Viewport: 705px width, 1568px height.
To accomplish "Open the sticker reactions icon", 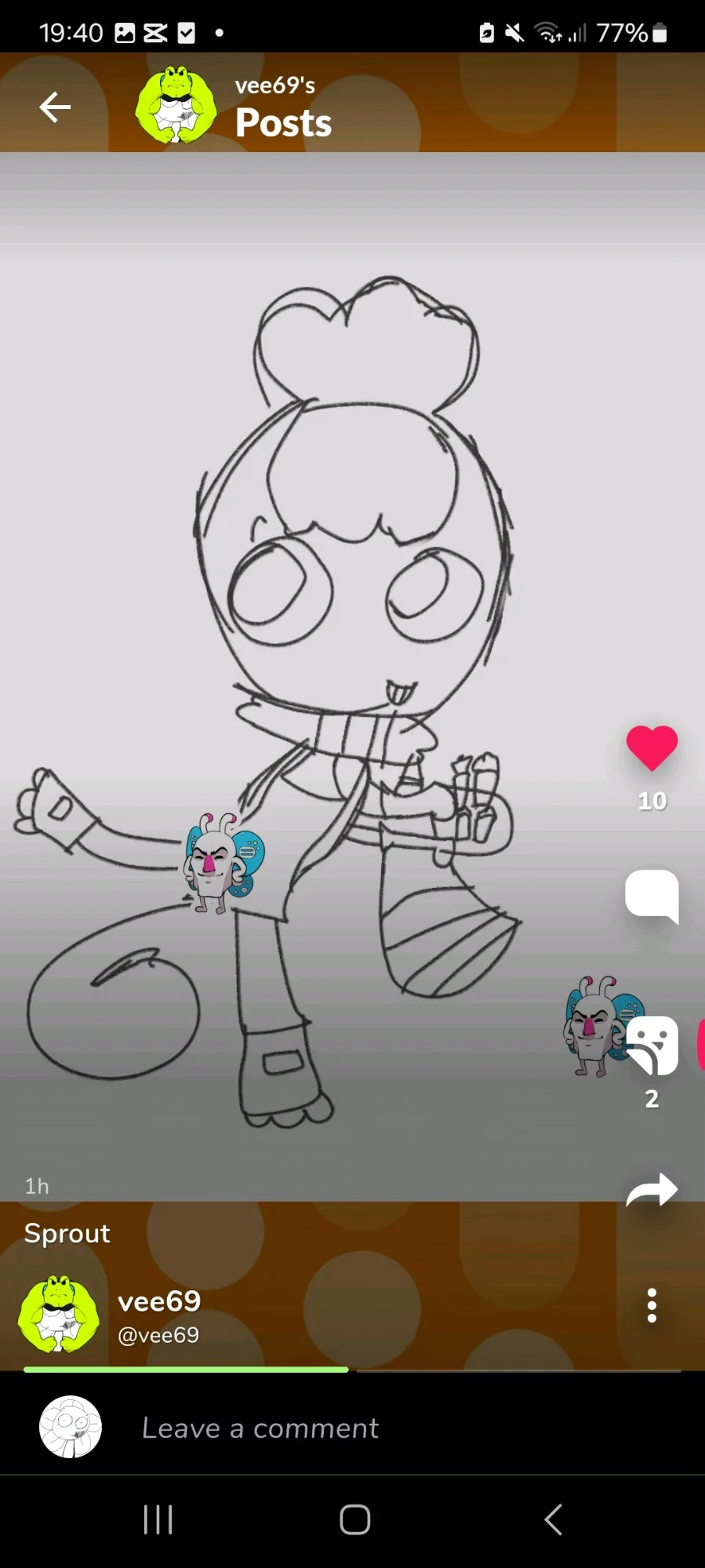I will tap(652, 1046).
